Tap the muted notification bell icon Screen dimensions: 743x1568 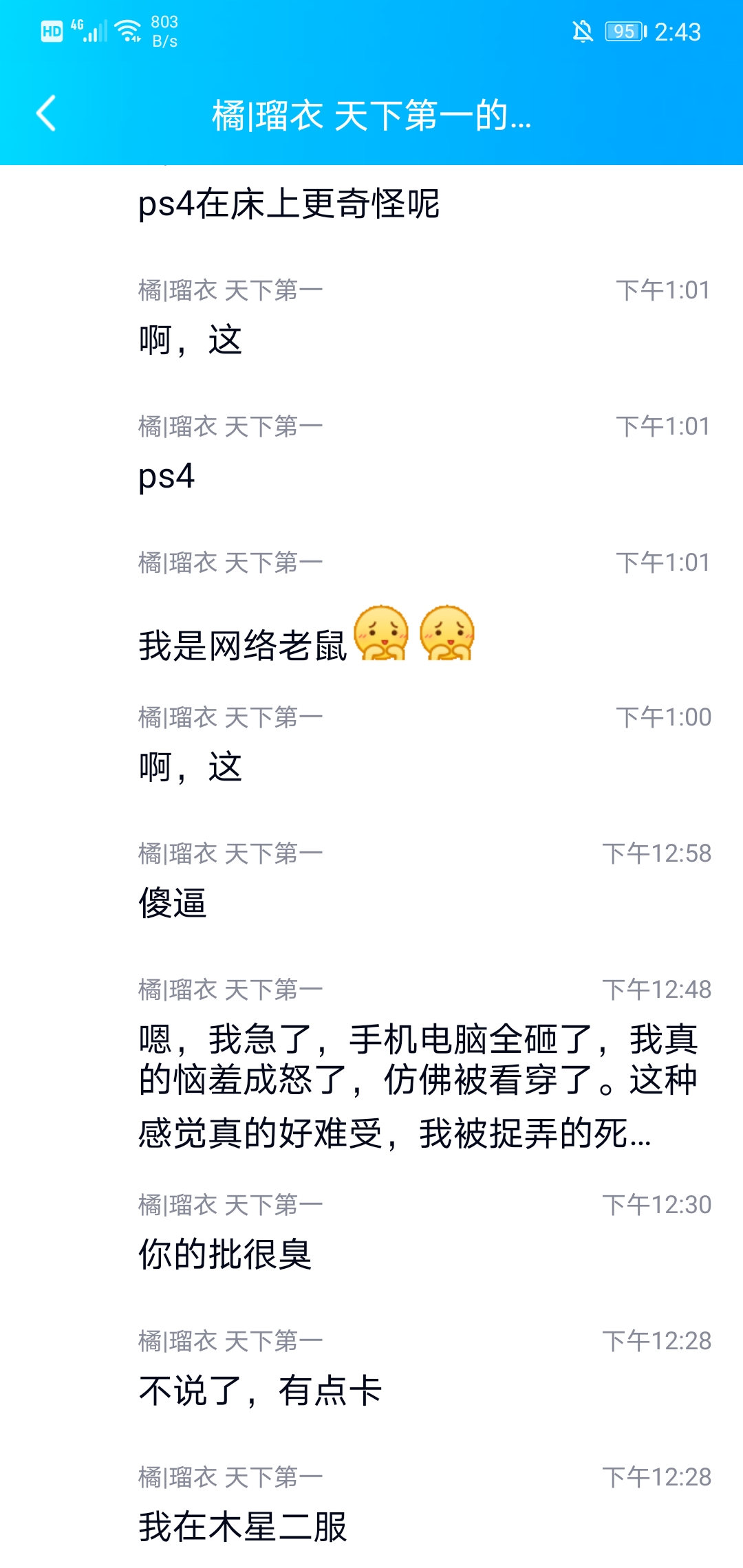(581, 32)
